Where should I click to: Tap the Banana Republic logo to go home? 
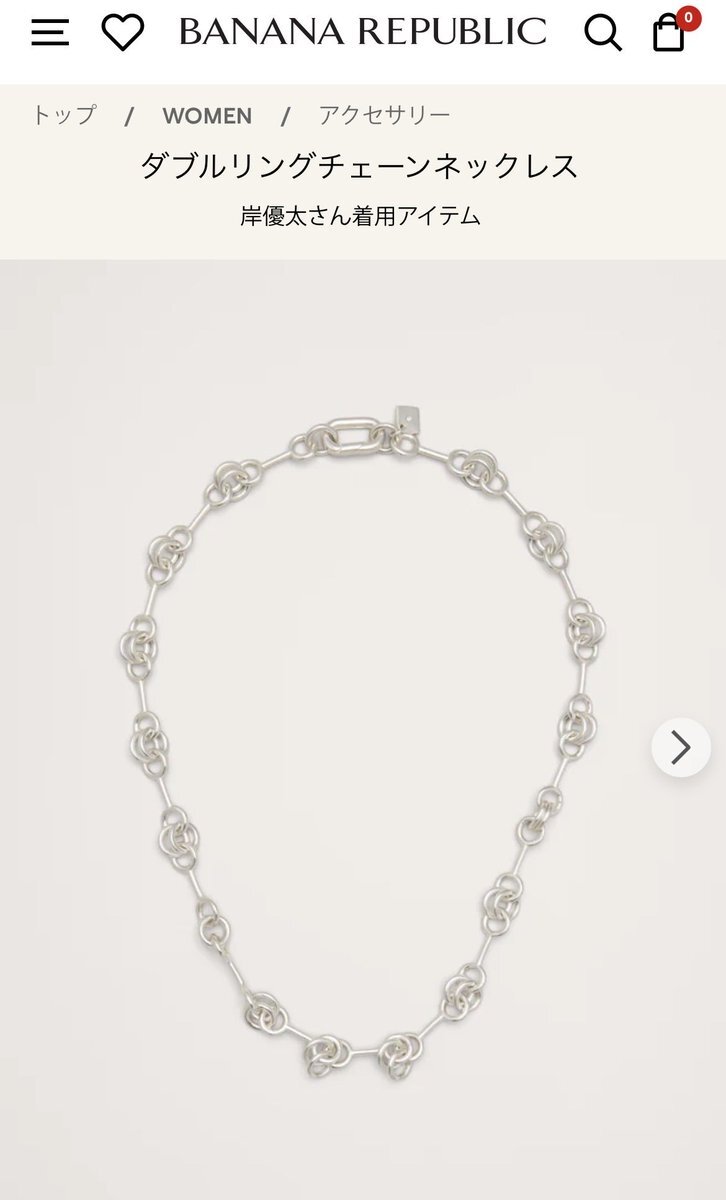[363, 32]
